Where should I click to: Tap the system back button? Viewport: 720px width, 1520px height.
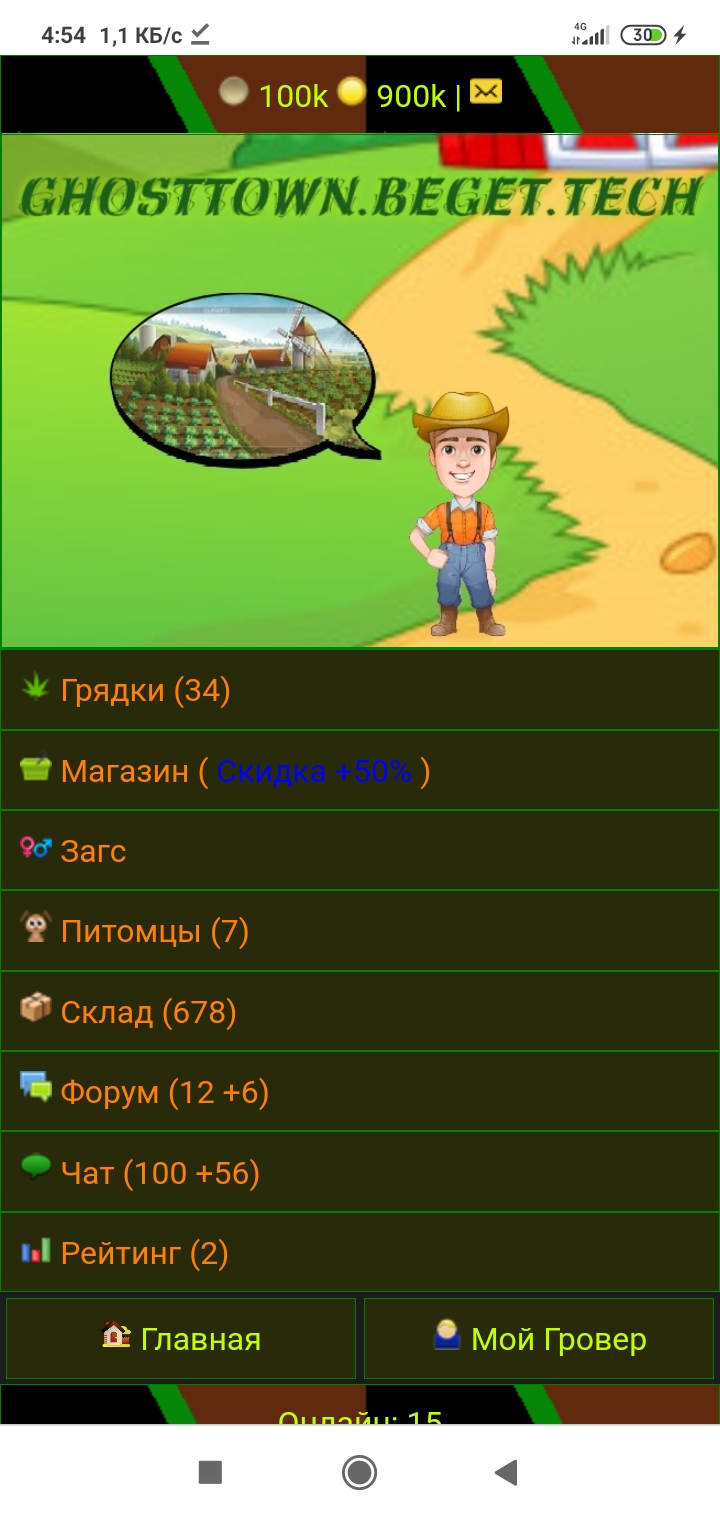tap(507, 1471)
